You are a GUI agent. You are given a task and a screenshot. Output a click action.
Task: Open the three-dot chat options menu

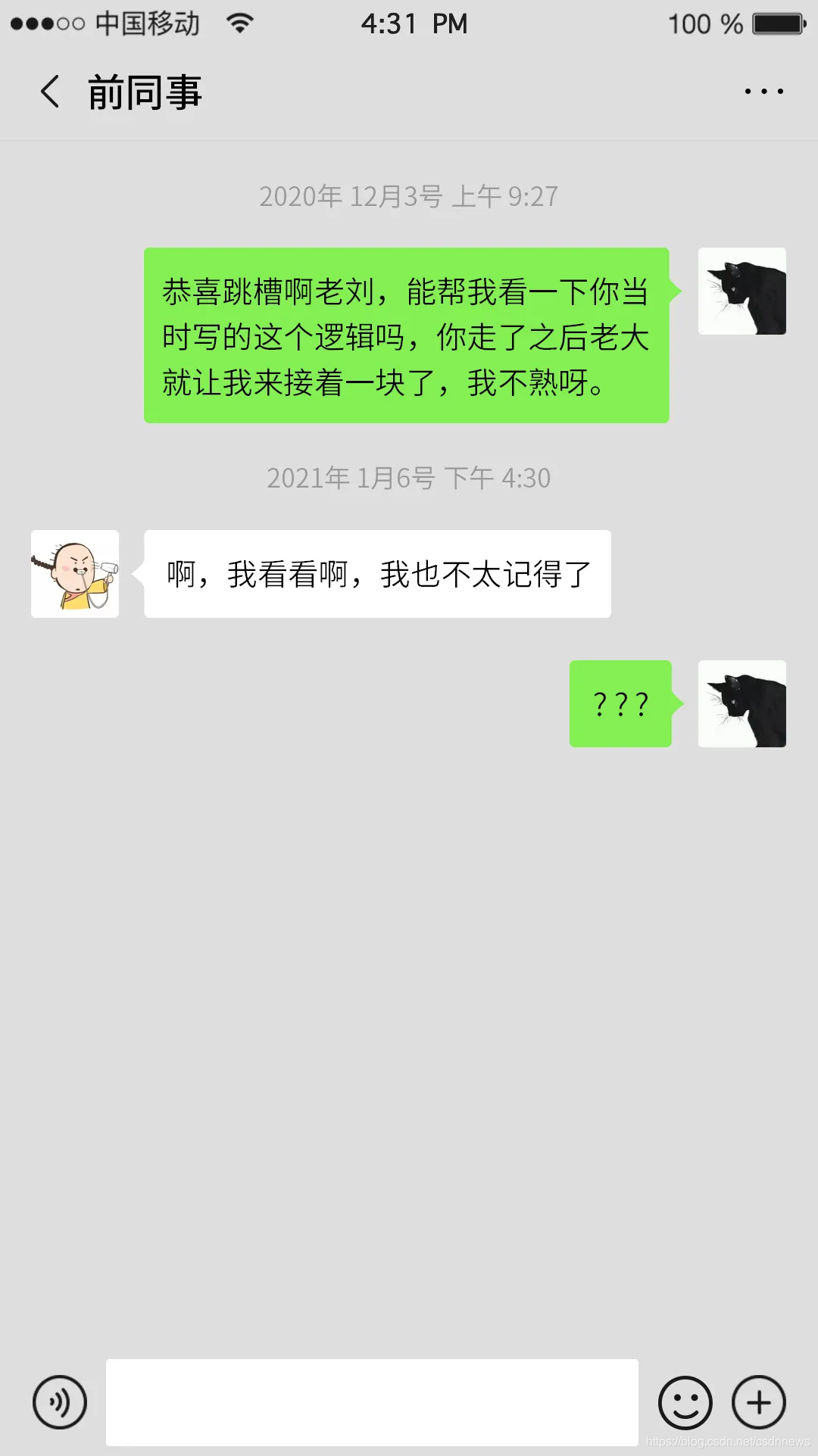[763, 92]
